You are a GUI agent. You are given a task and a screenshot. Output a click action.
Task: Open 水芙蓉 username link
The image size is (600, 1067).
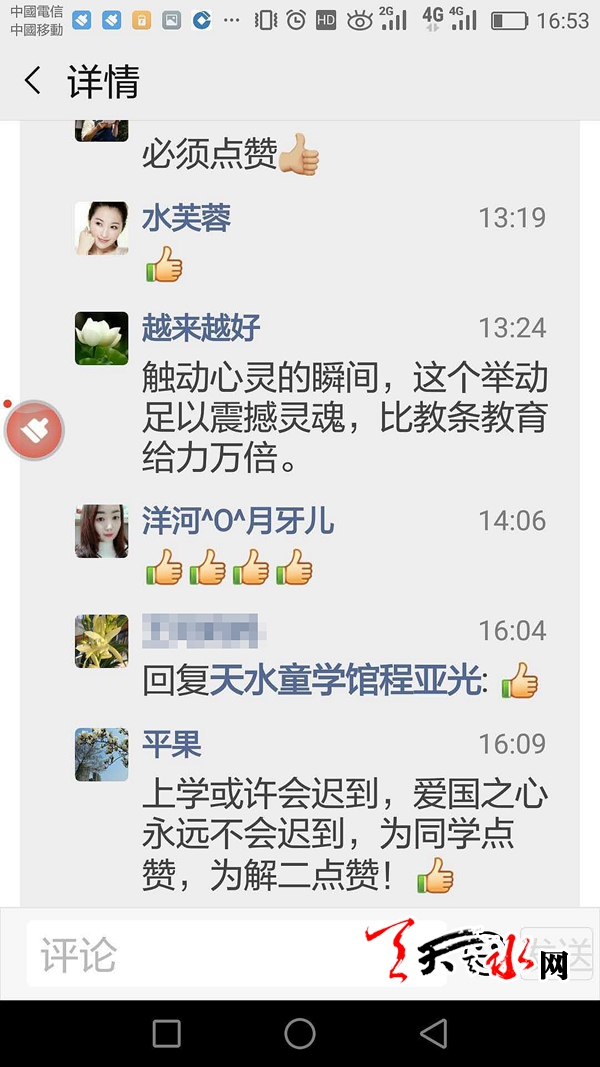(x=187, y=217)
